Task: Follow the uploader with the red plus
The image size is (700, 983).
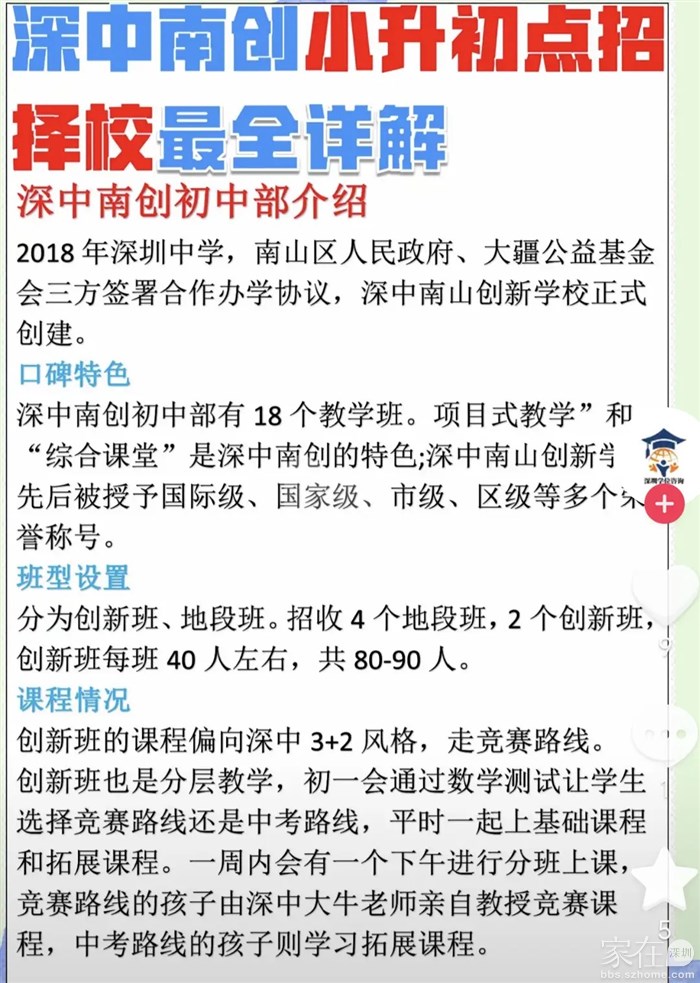Action: 663,506
